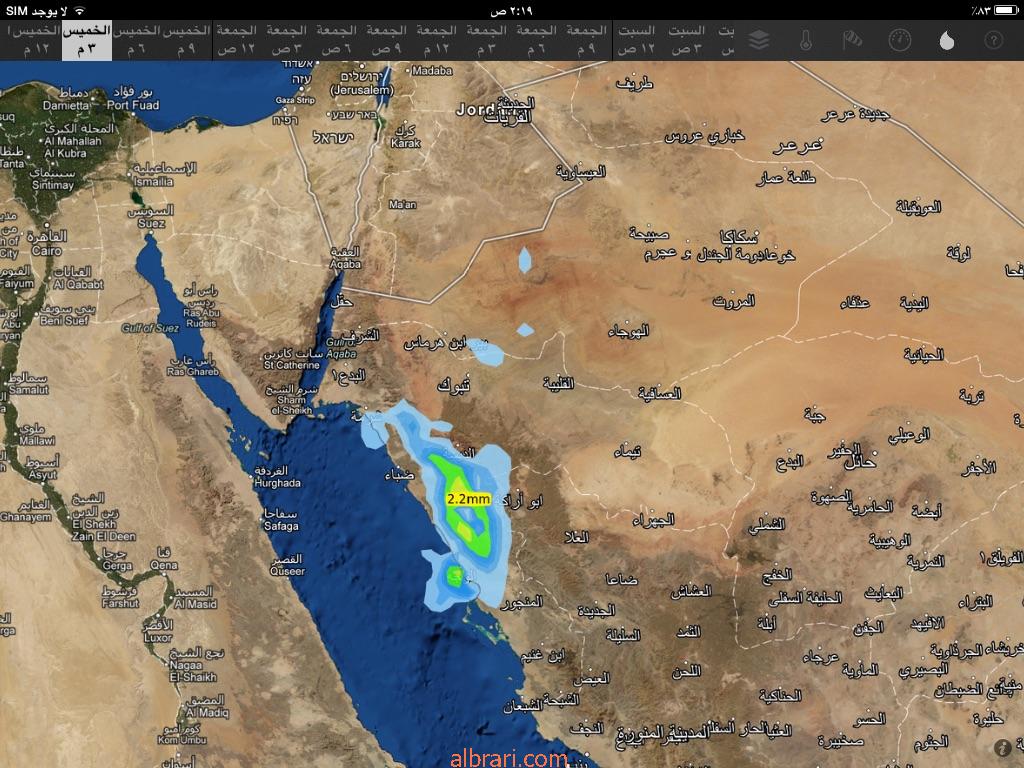Jump to الجمعة ١٢ ص forecast time
The width and height of the screenshot is (1024, 768).
point(236,40)
